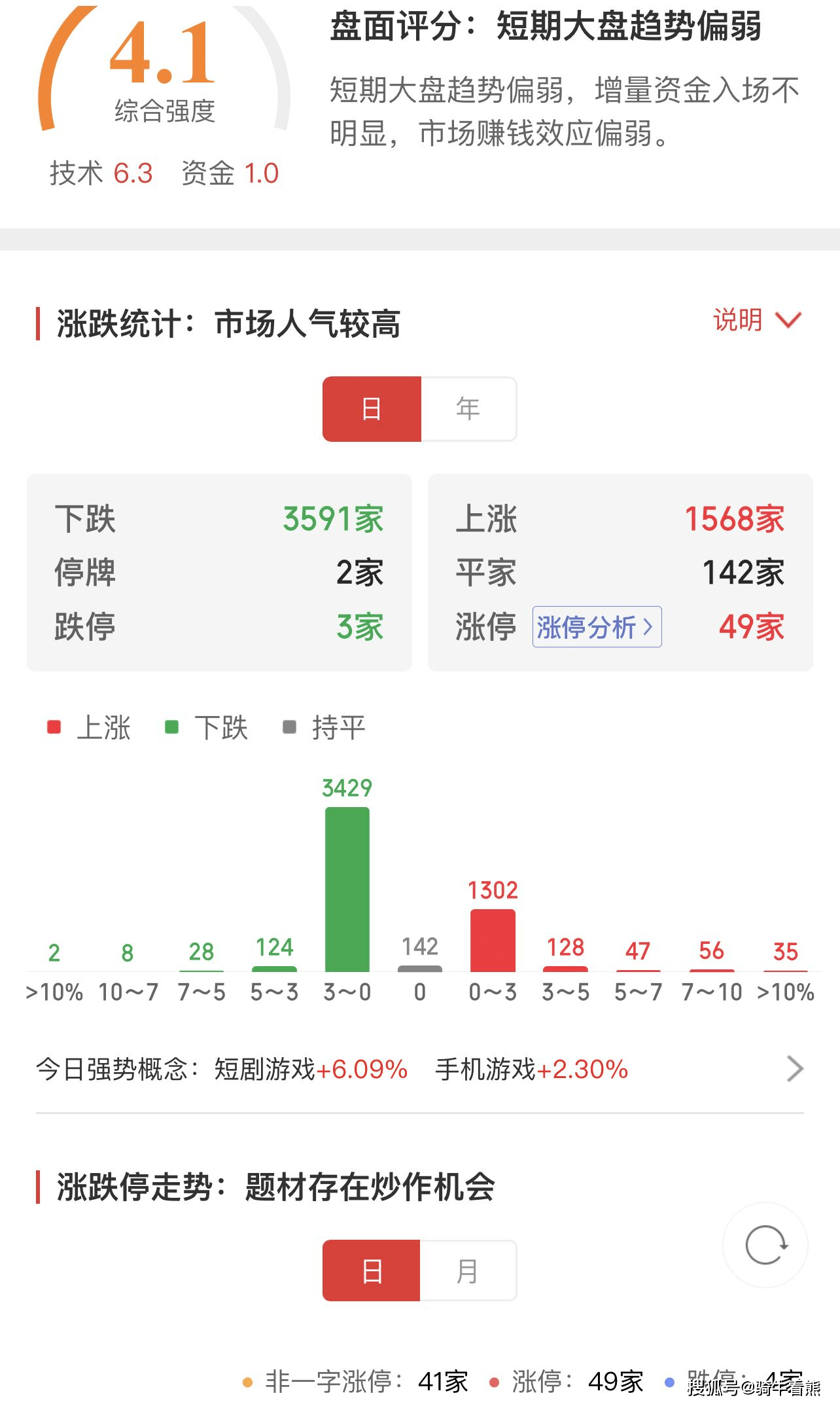840x1406 pixels.
Task: Tap the circular refresh button
Action: click(x=765, y=1245)
